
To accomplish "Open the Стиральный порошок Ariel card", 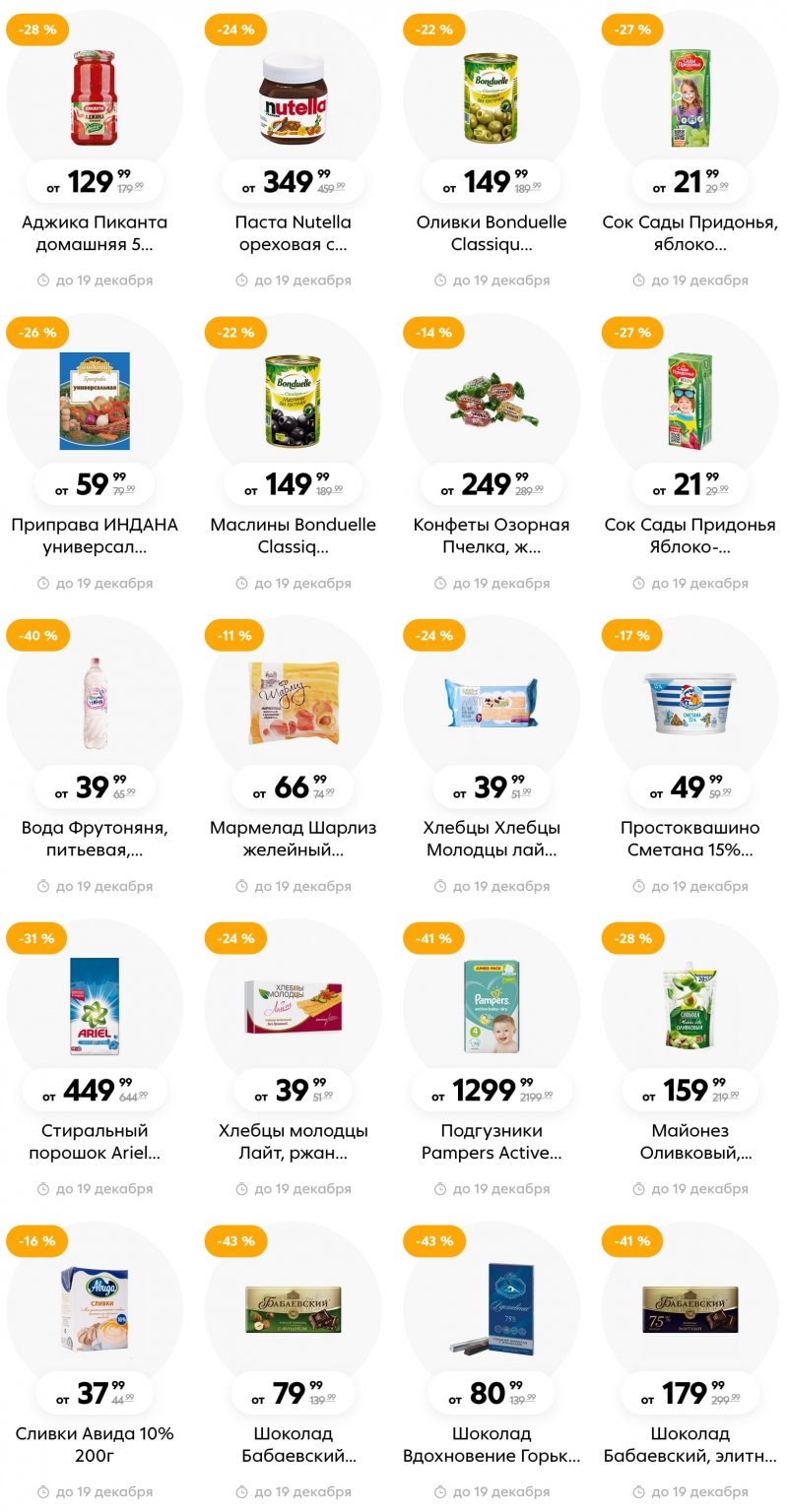I will pyautogui.click(x=95, y=1007).
